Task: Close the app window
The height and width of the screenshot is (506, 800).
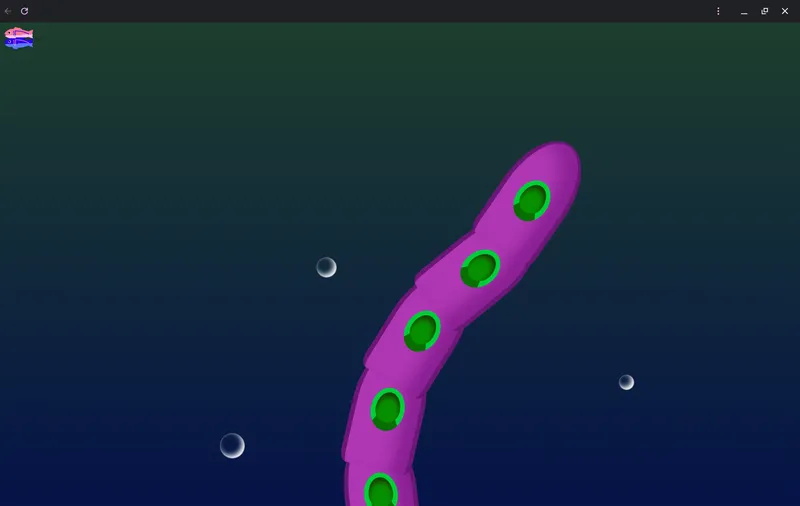Action: pos(785,11)
